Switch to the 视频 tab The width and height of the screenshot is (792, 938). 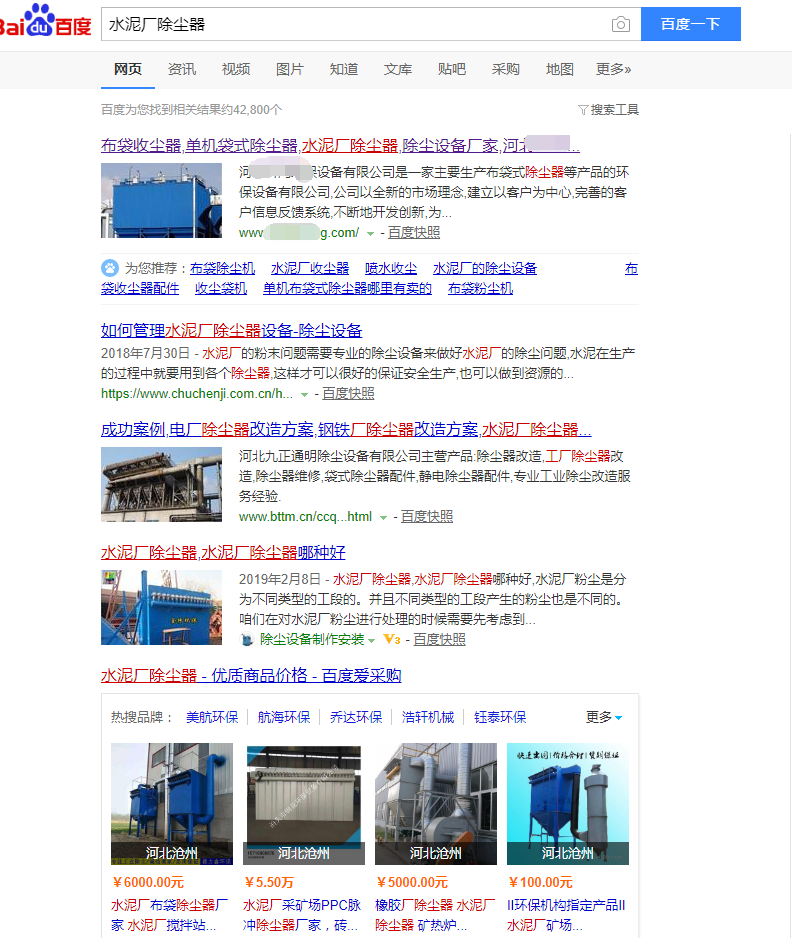236,69
